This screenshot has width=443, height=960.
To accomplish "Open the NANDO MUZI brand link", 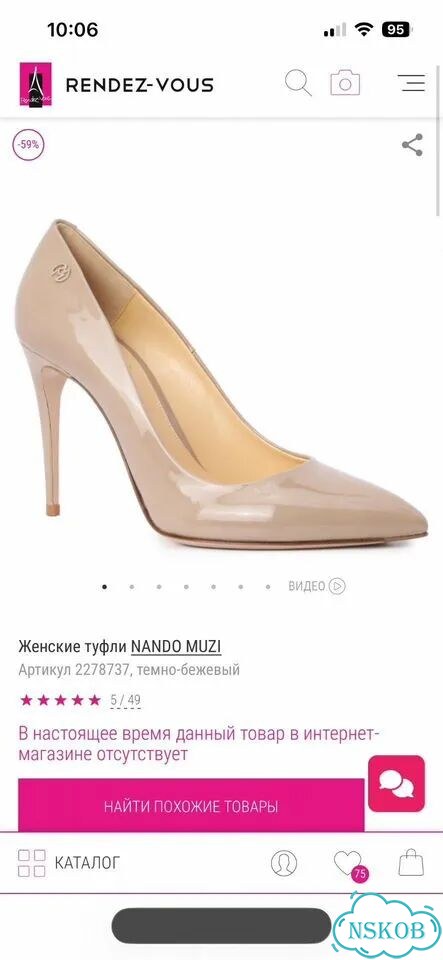I will (x=176, y=647).
